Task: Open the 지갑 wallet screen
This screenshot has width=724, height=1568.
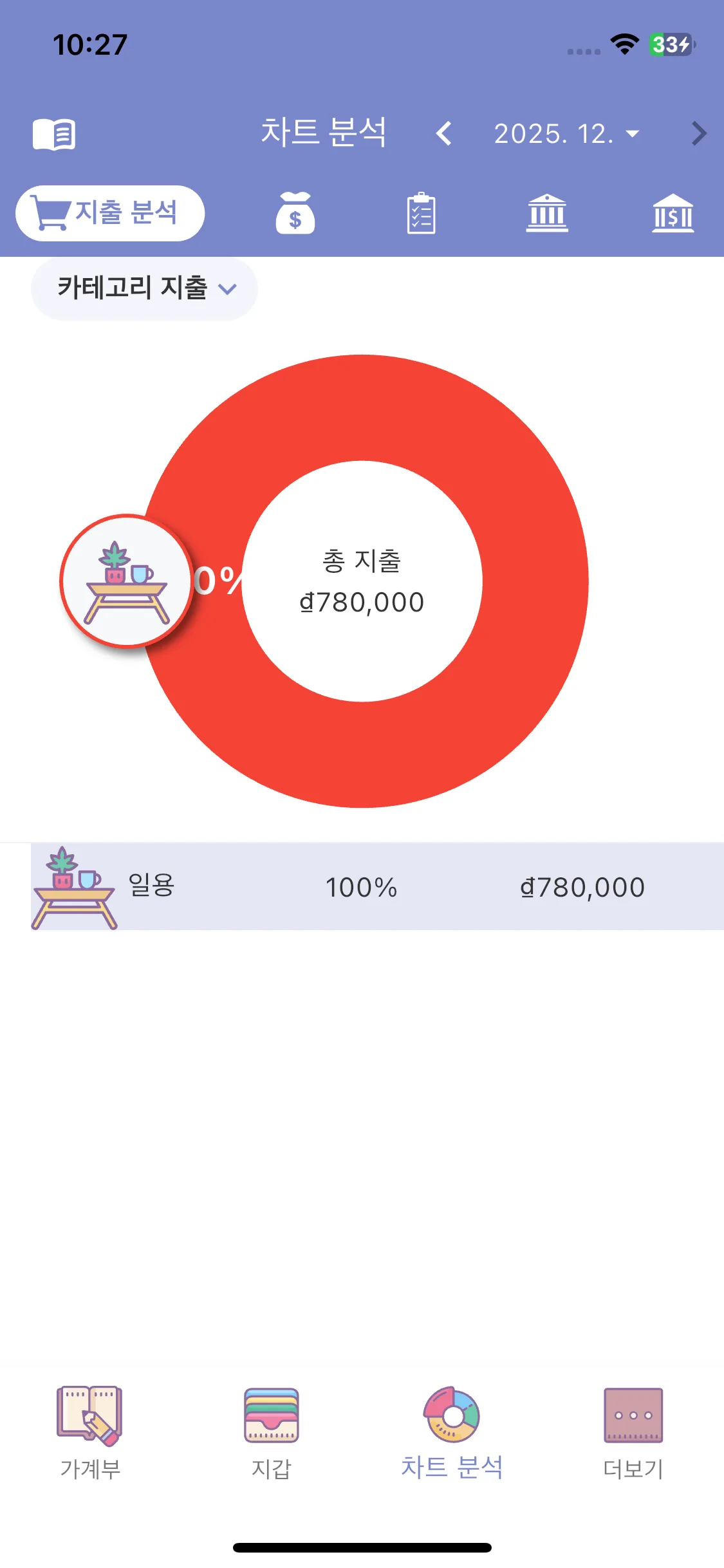Action: click(x=272, y=1435)
